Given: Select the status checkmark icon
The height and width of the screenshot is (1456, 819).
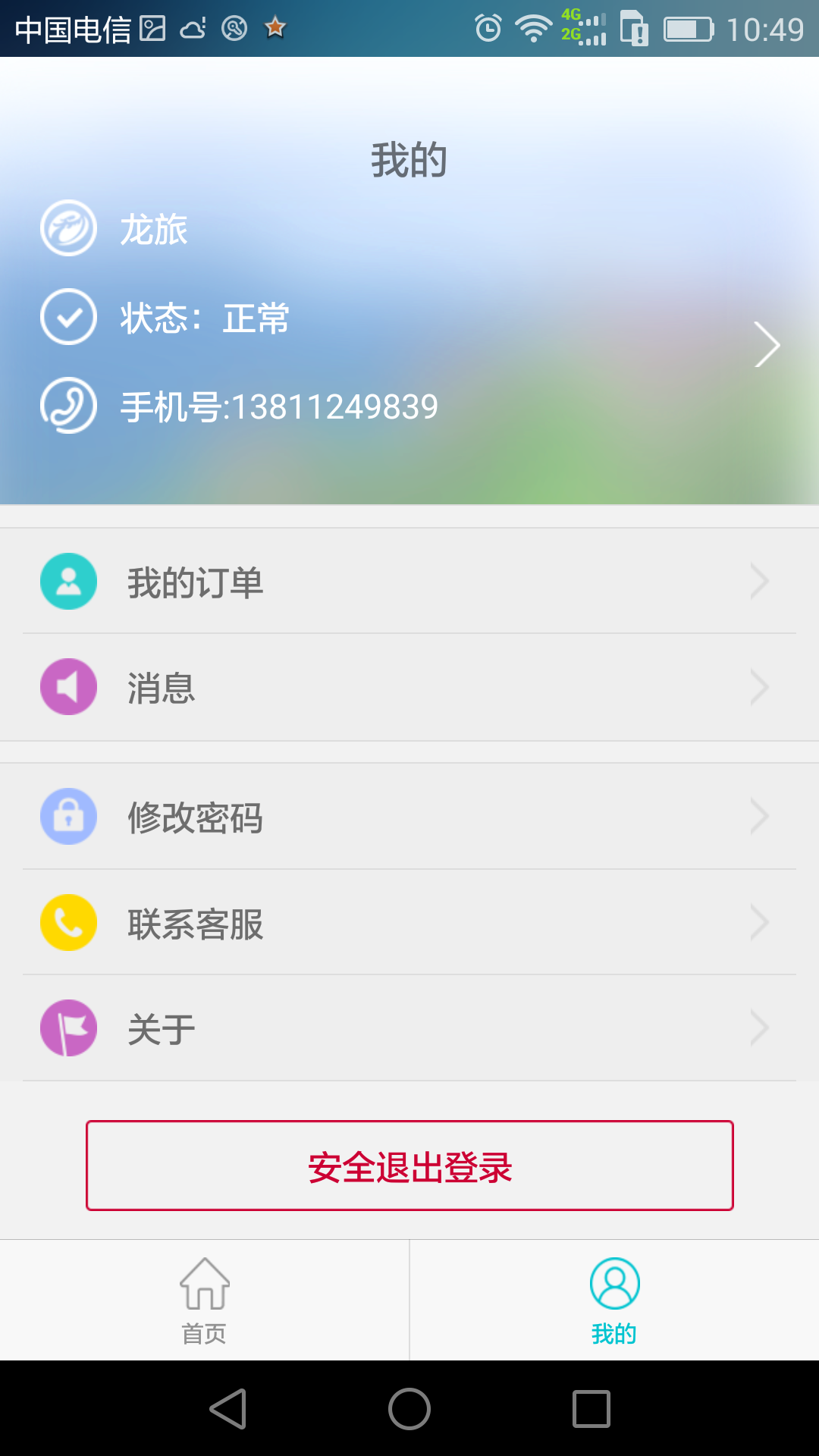Looking at the screenshot, I should 68,318.
